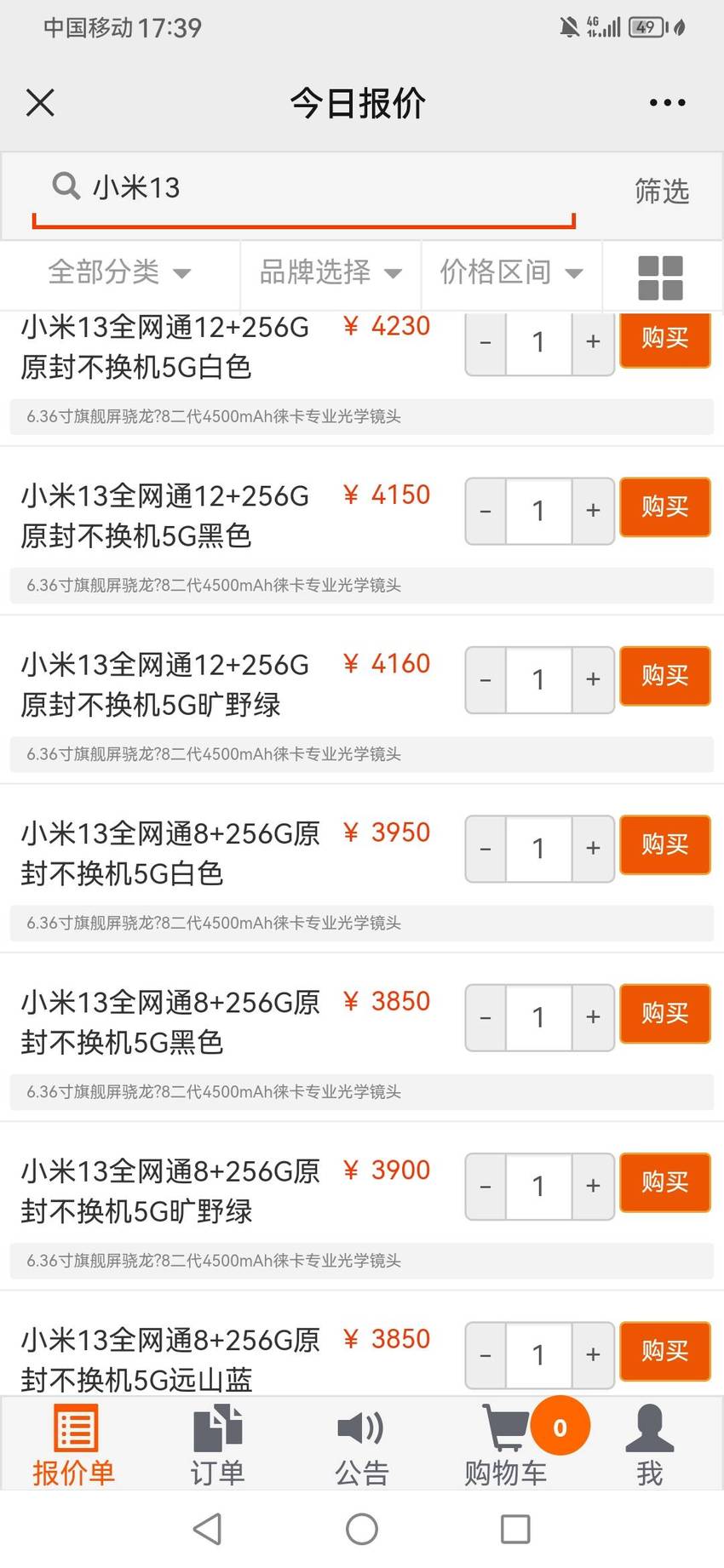Switch to the 订单 tab

[218, 1445]
